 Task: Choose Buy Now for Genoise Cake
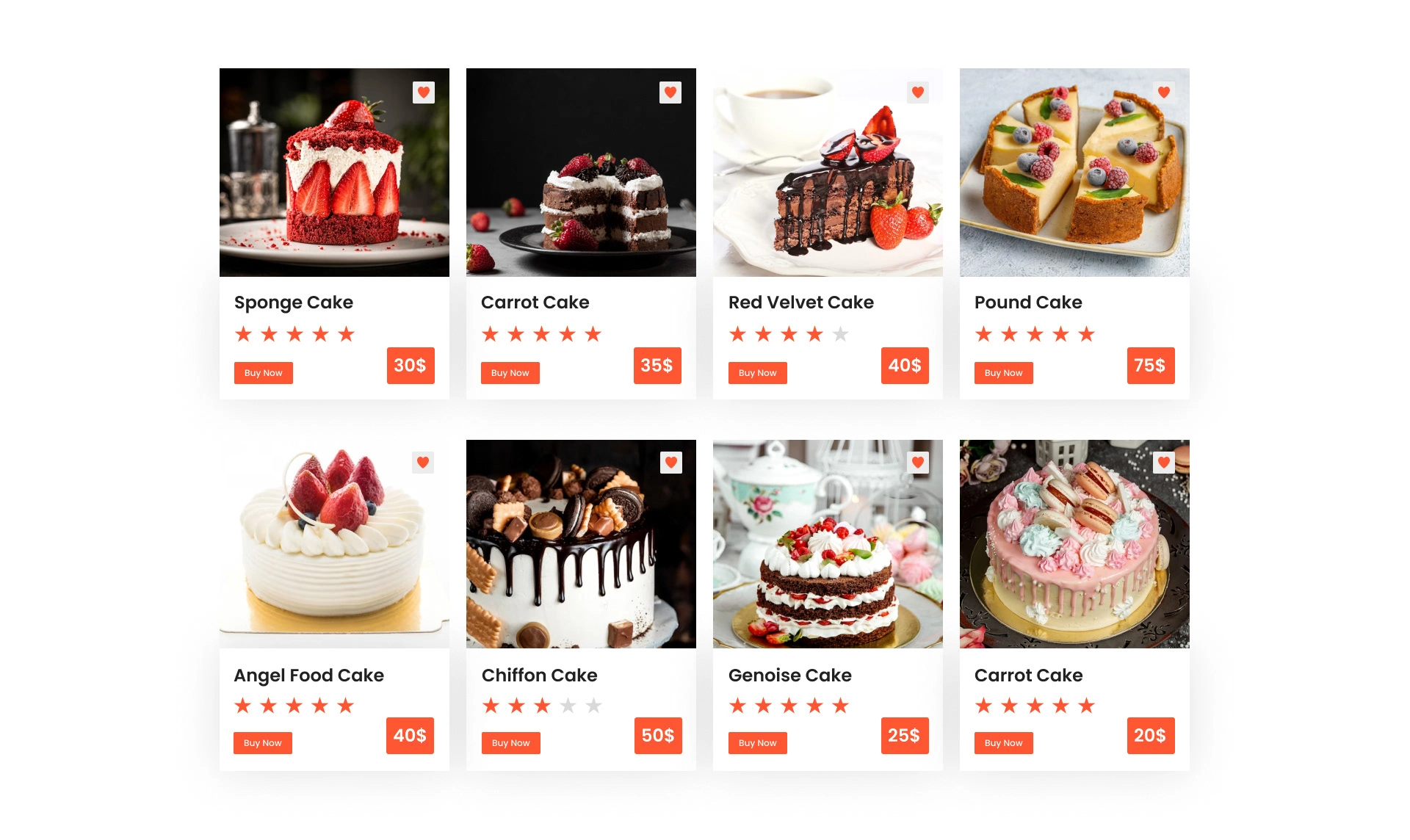pyautogui.click(x=758, y=743)
